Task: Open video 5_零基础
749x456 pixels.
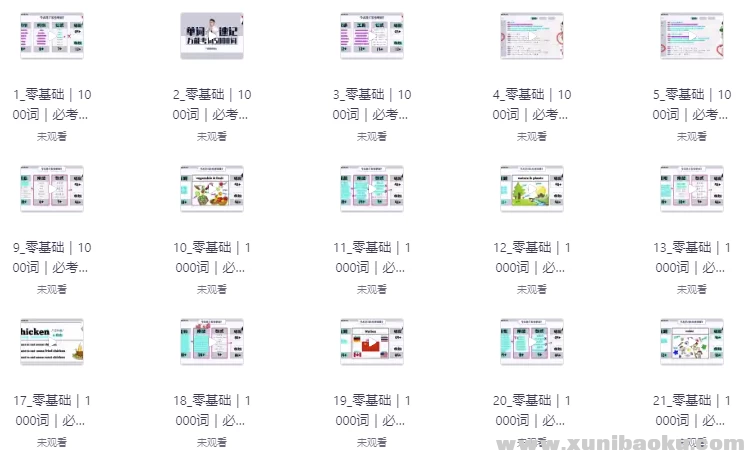Action: point(692,37)
